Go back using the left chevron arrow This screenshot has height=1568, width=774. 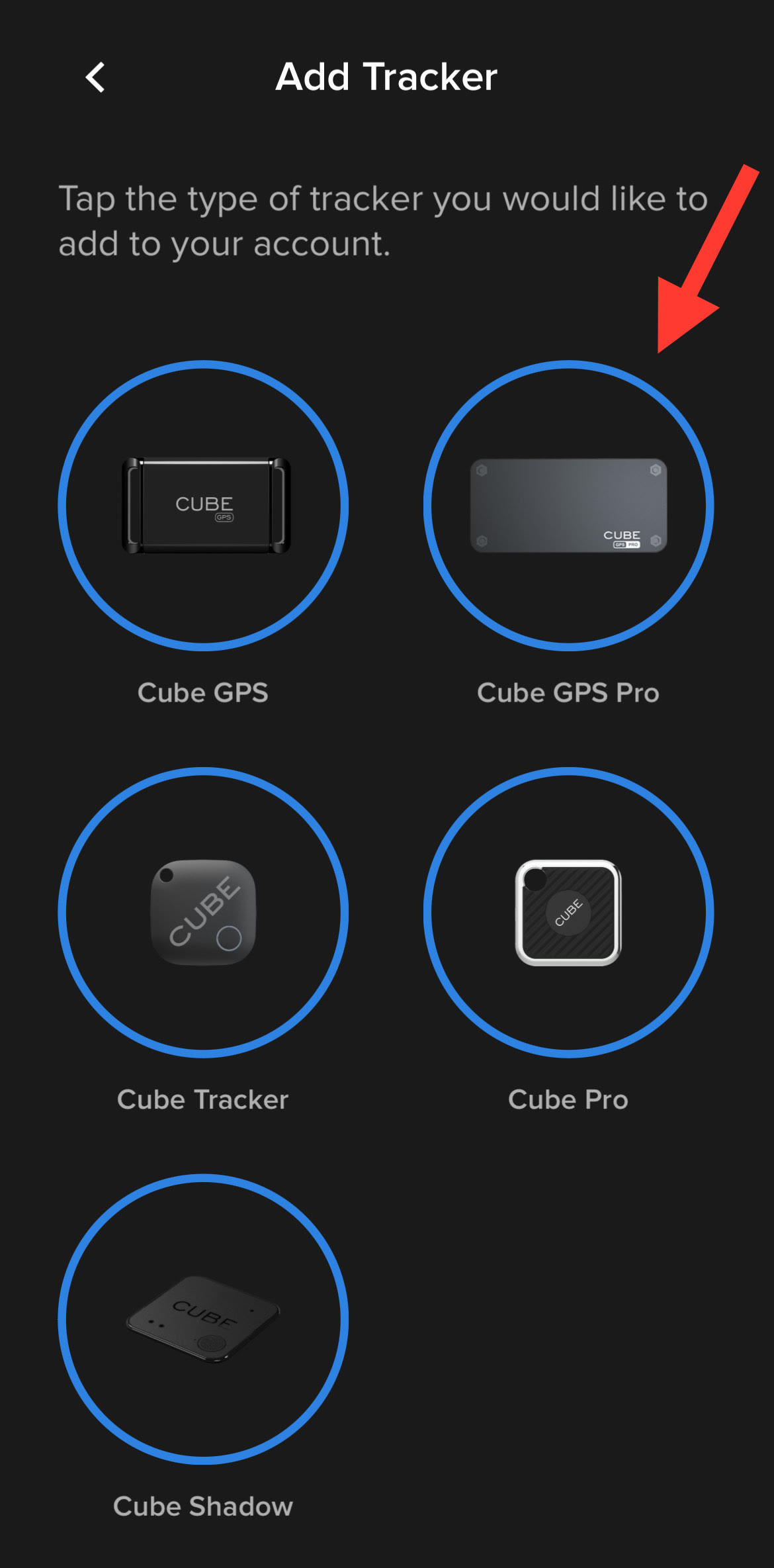pyautogui.click(x=96, y=77)
